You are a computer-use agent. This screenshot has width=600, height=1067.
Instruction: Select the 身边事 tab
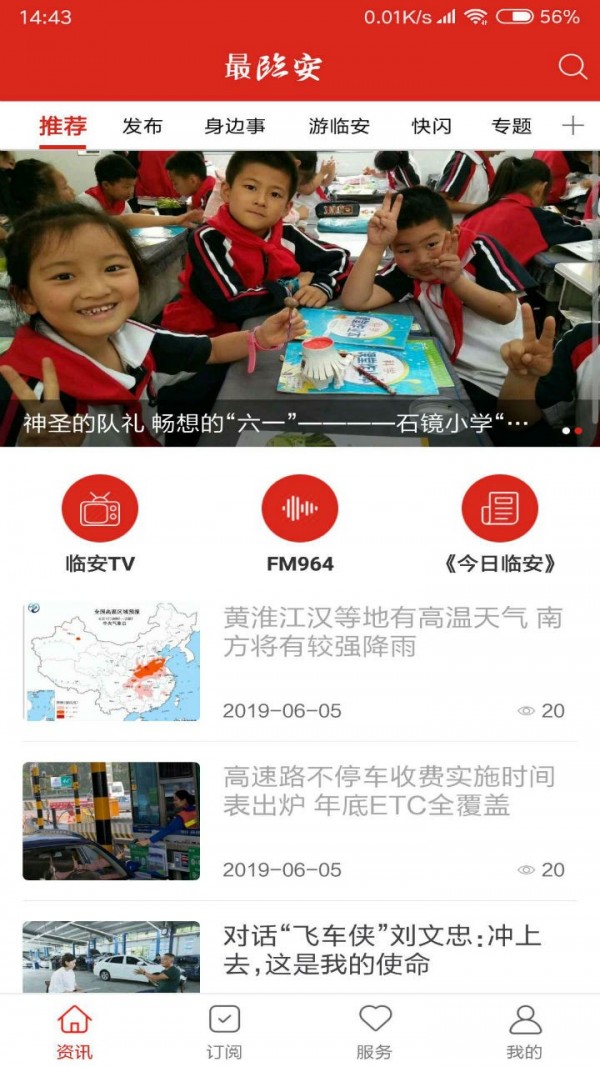pyautogui.click(x=235, y=126)
